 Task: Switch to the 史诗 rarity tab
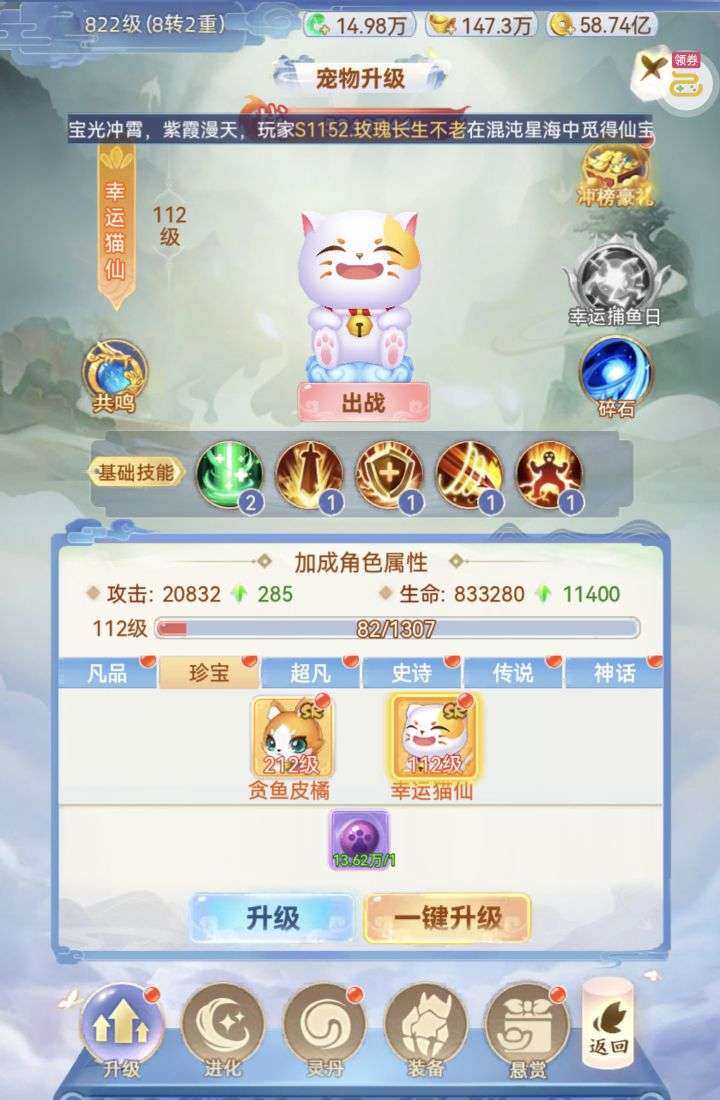tap(411, 673)
